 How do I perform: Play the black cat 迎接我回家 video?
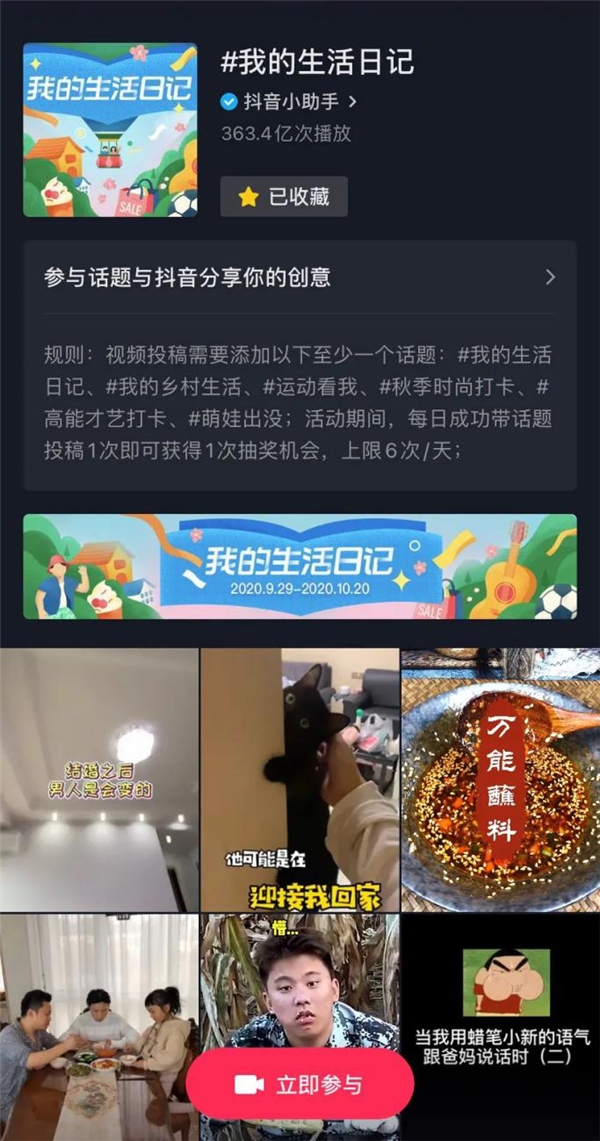tap(300, 780)
